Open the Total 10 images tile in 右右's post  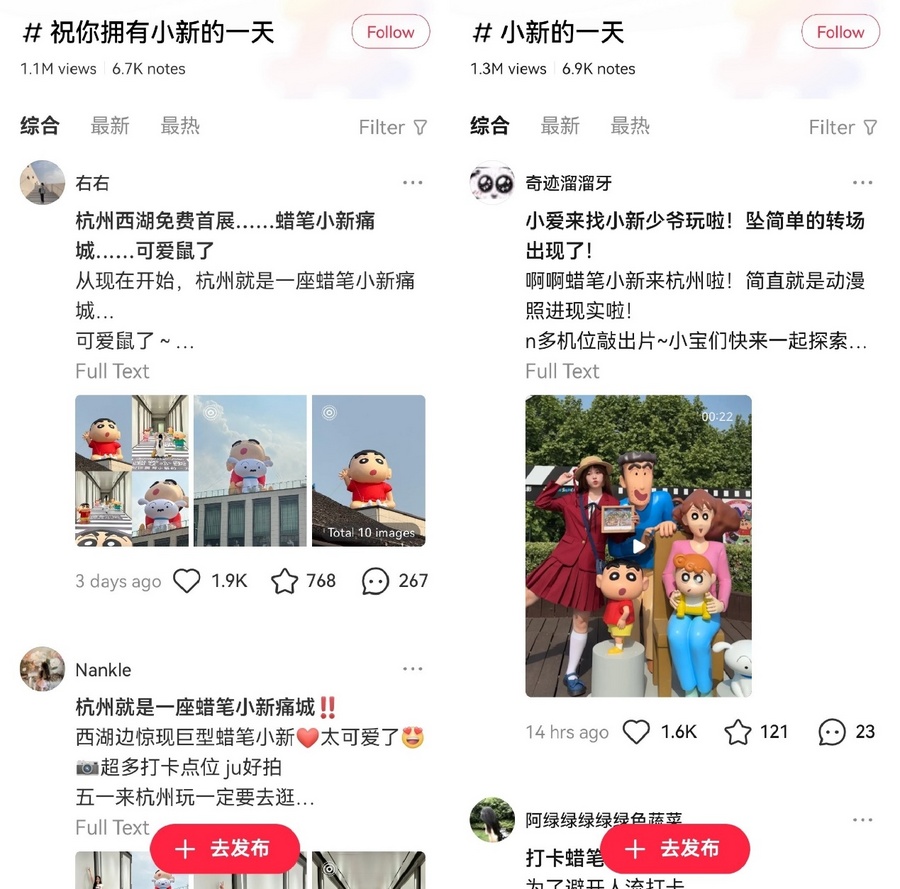[x=368, y=471]
